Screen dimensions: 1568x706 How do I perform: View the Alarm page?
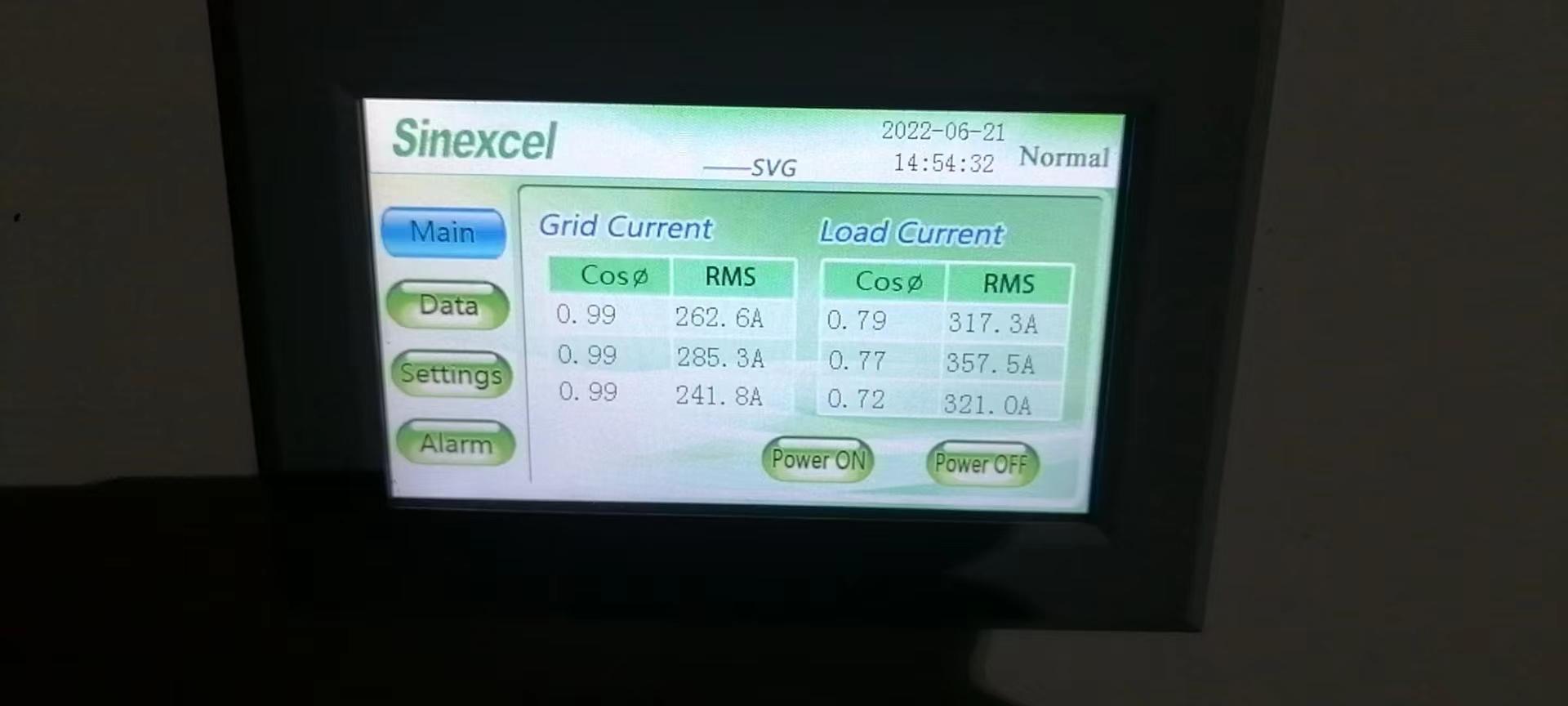click(456, 444)
